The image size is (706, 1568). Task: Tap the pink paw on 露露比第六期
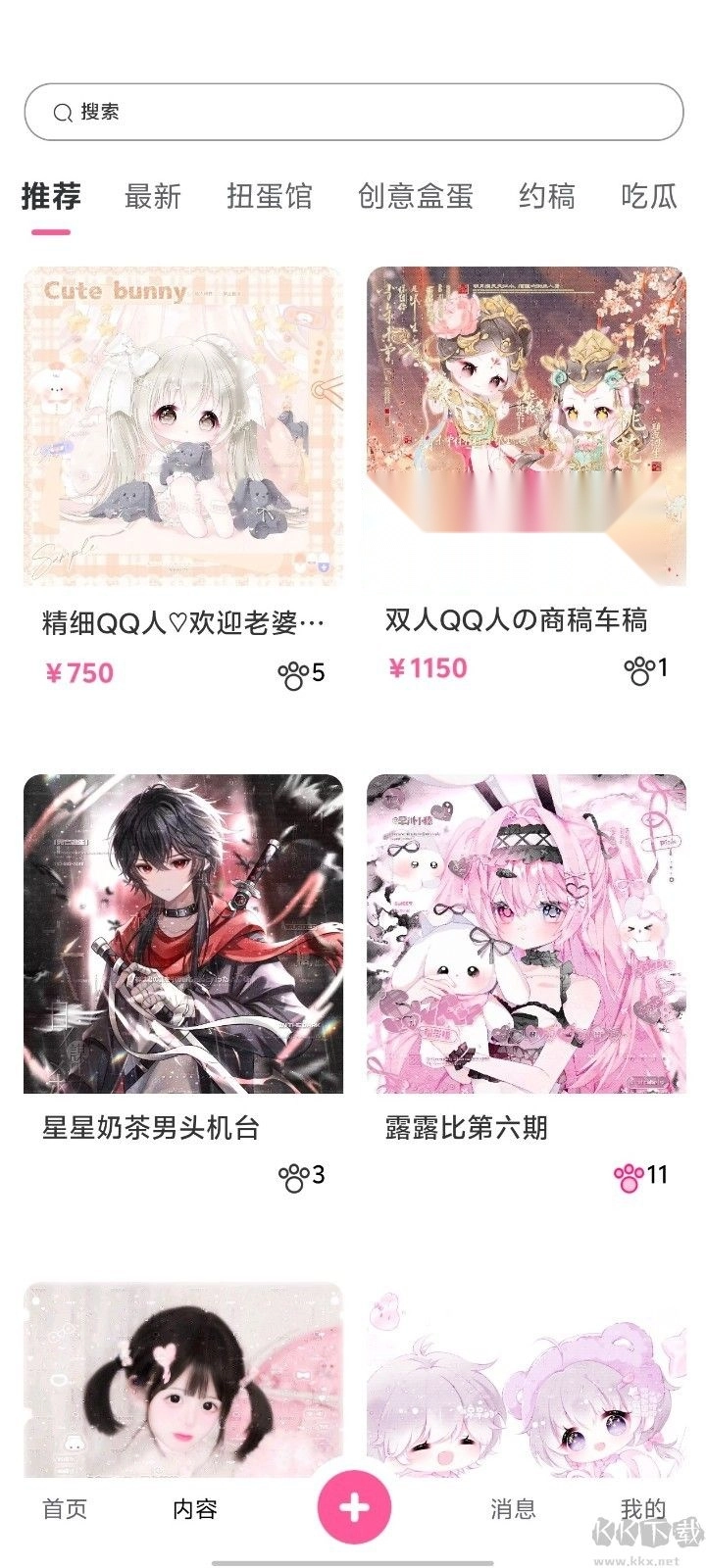[628, 1176]
